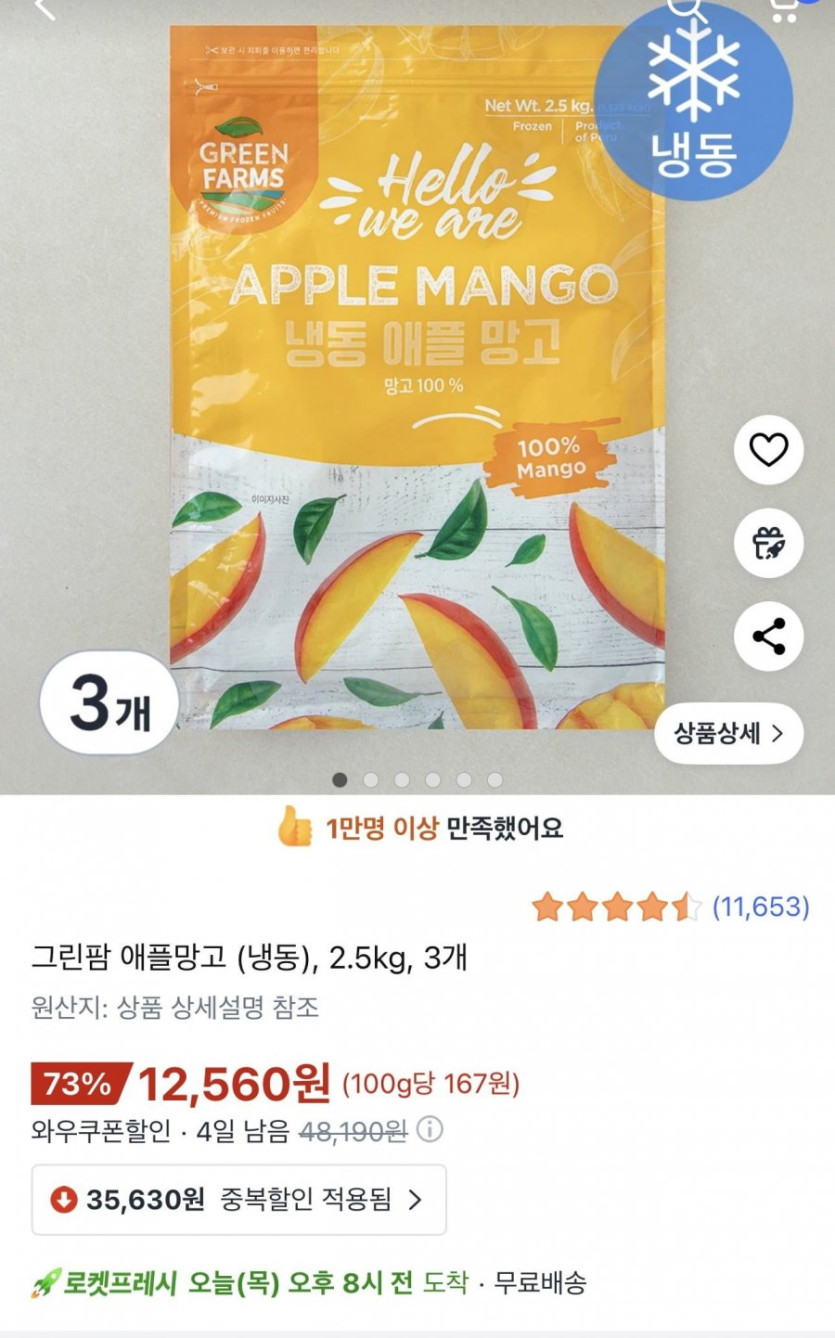Send this product as a gift
The height and width of the screenshot is (1338, 835).
(768, 543)
